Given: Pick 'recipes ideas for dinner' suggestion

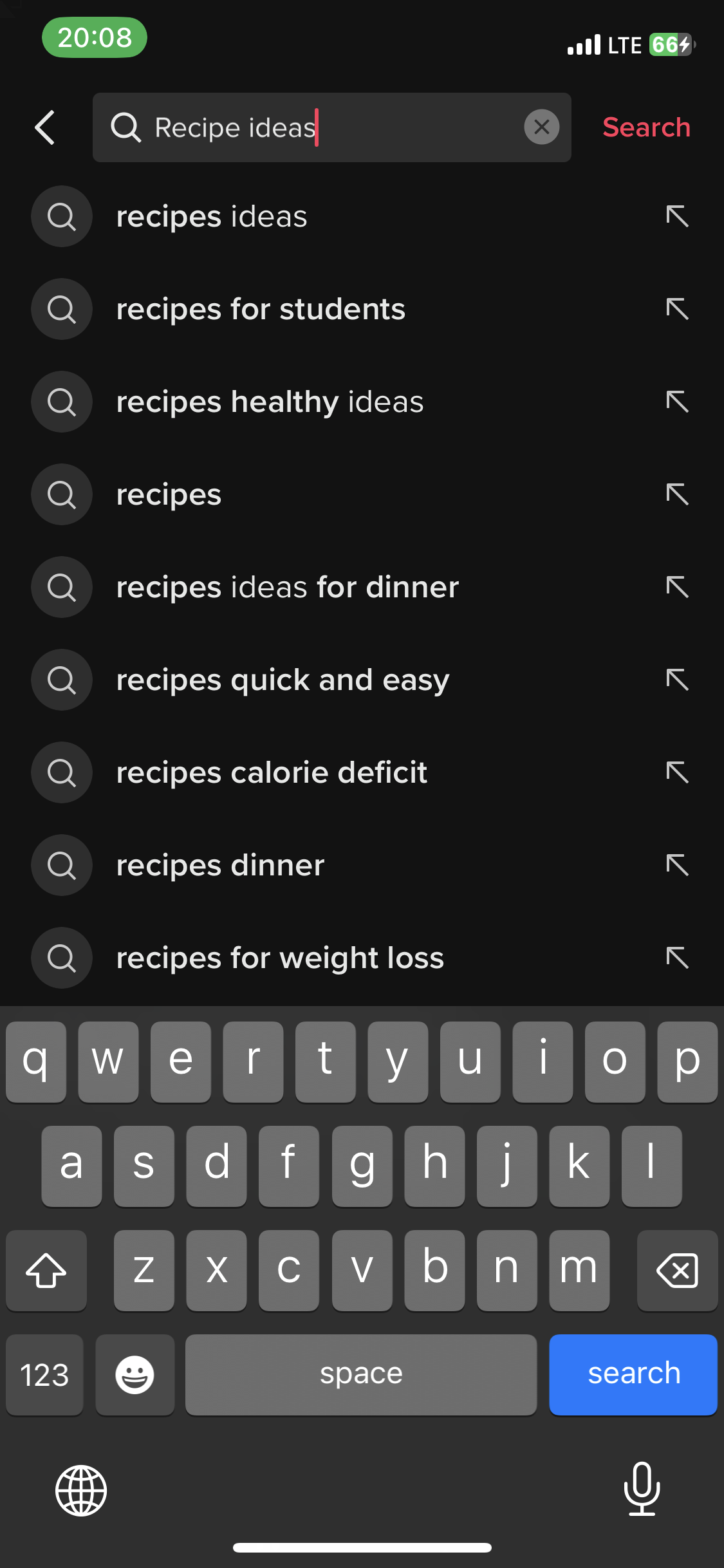Looking at the screenshot, I should (287, 588).
